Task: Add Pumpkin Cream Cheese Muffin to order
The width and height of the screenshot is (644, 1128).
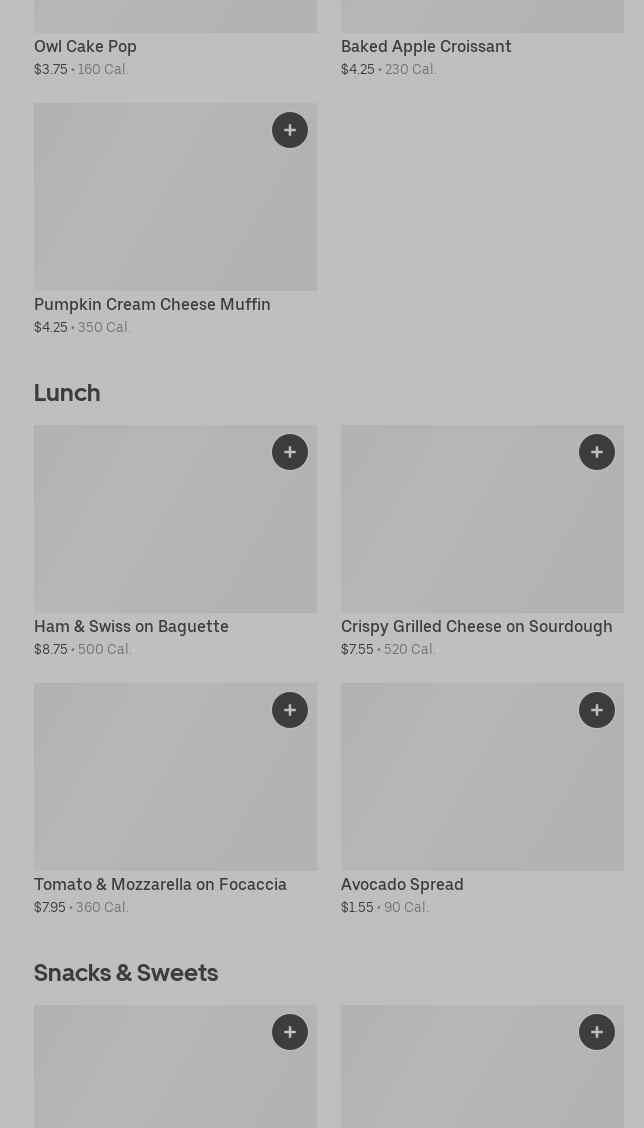Action: click(290, 130)
